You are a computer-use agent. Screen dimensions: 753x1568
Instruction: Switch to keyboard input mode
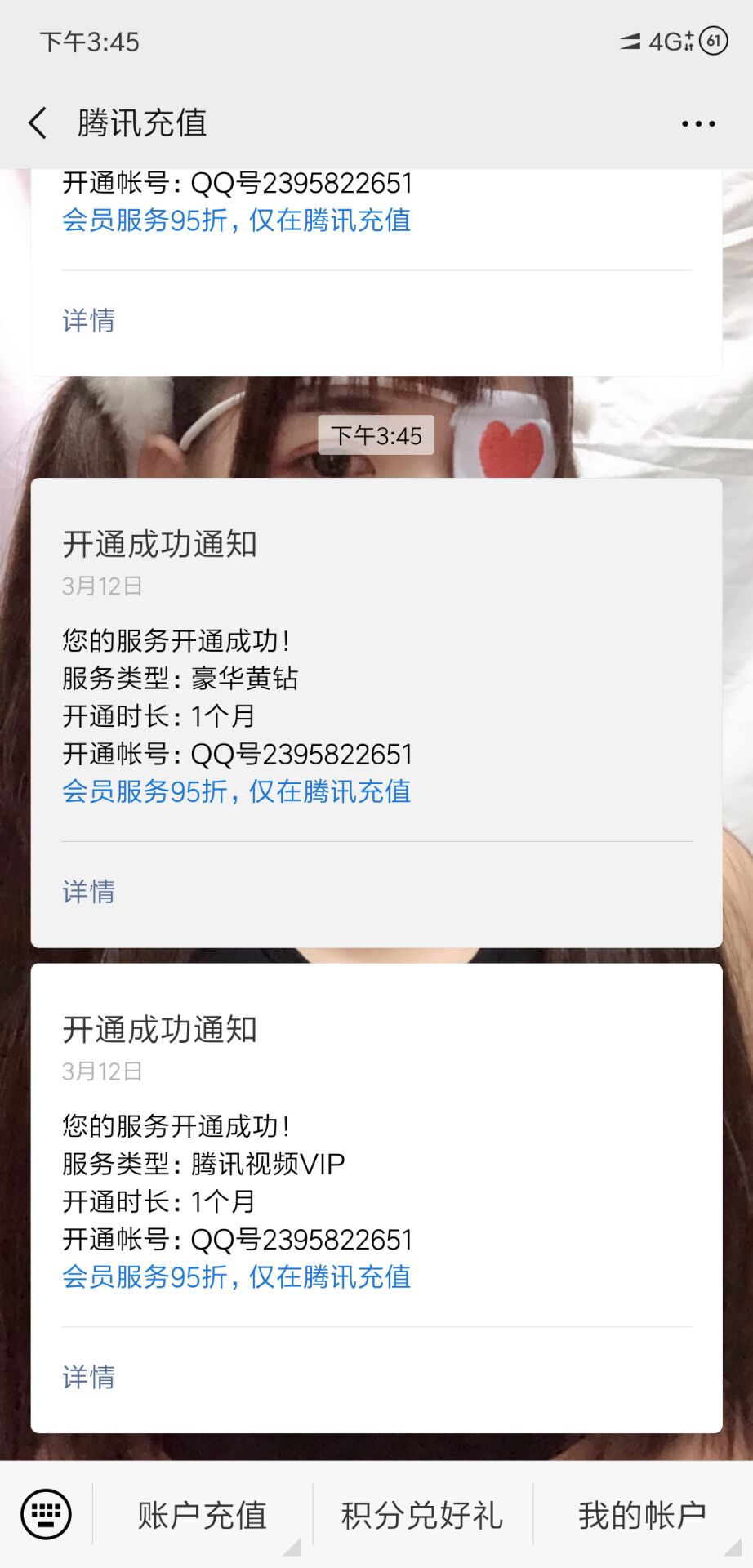click(46, 1514)
